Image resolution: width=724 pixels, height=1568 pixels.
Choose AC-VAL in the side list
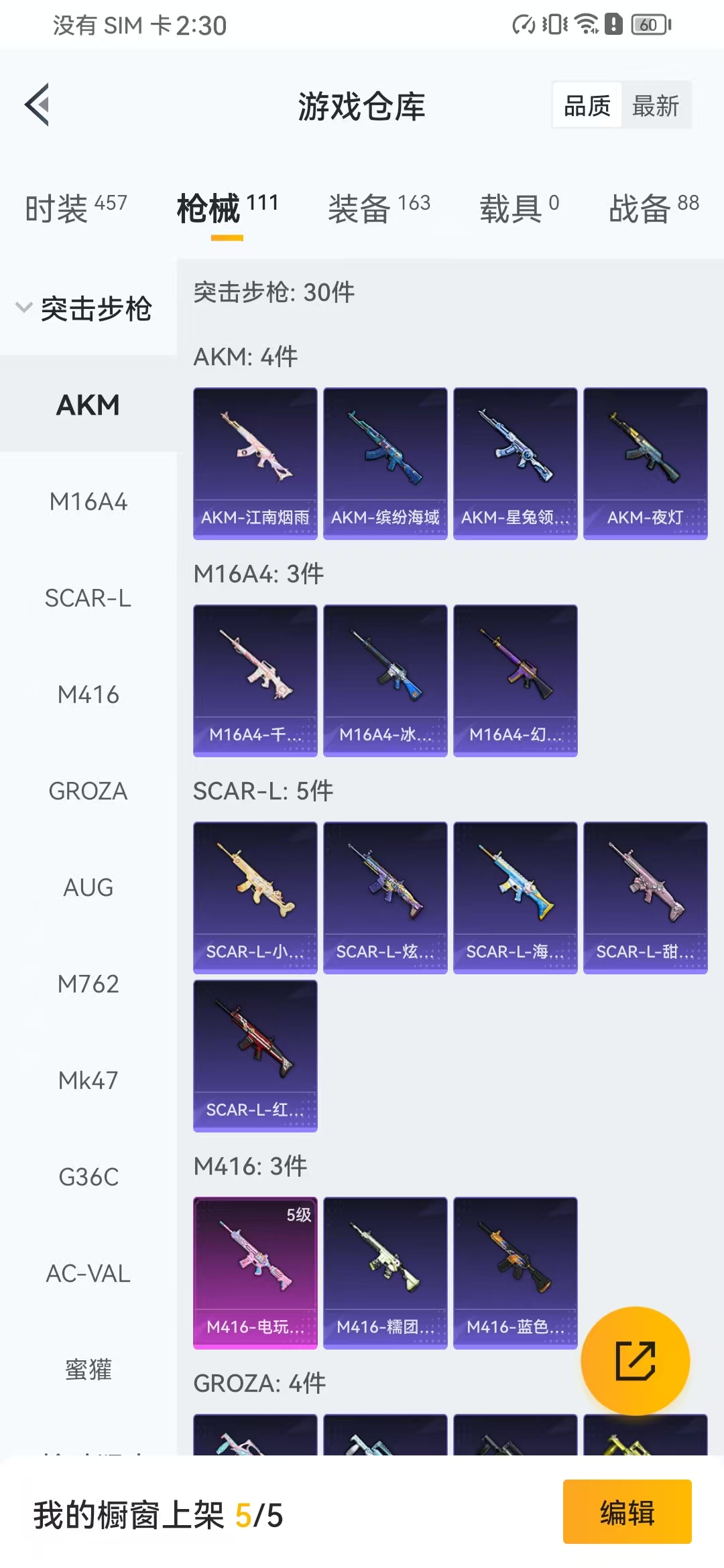(x=88, y=1274)
